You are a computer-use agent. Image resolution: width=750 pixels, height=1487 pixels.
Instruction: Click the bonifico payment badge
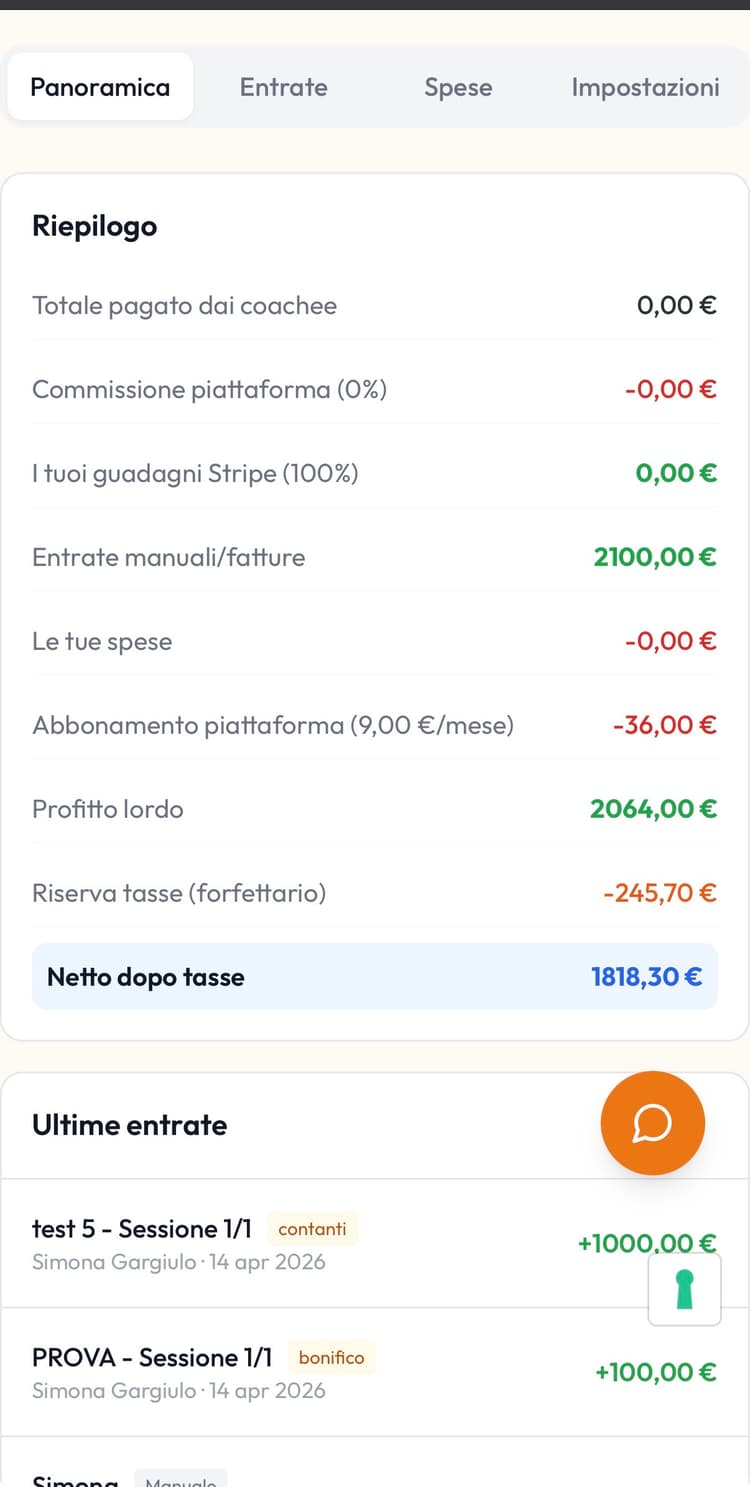tap(331, 1358)
